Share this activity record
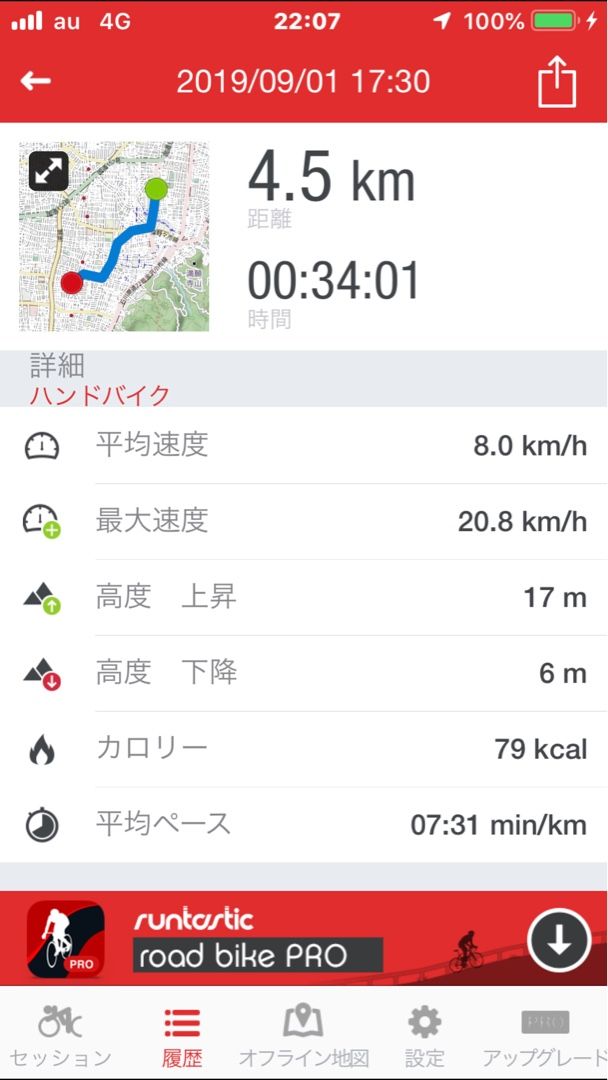 click(557, 82)
